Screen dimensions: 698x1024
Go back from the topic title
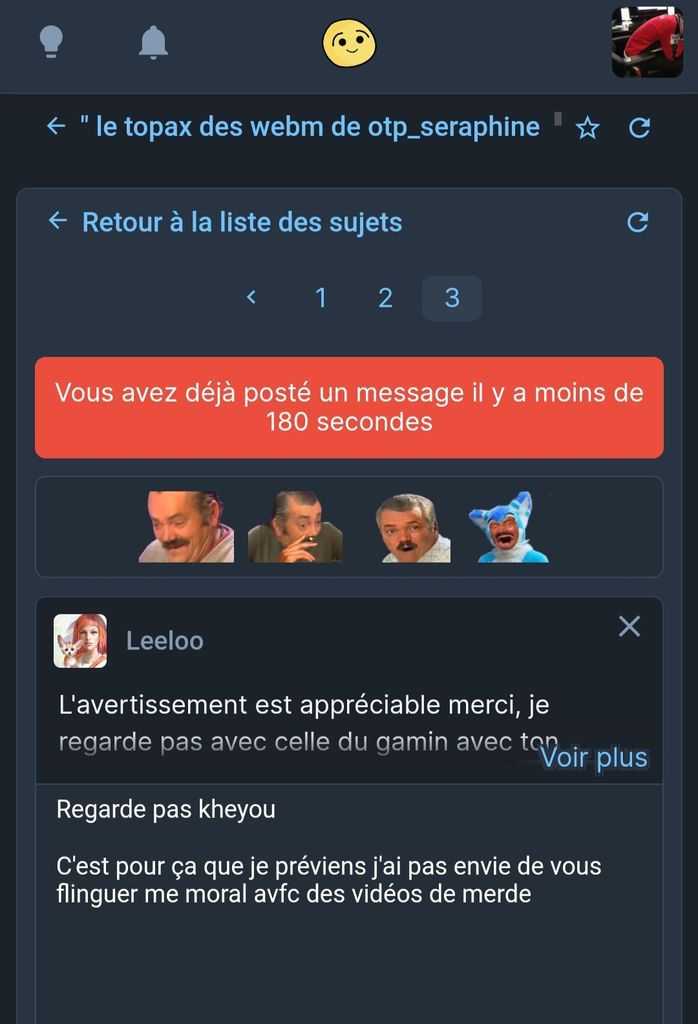(x=56, y=126)
